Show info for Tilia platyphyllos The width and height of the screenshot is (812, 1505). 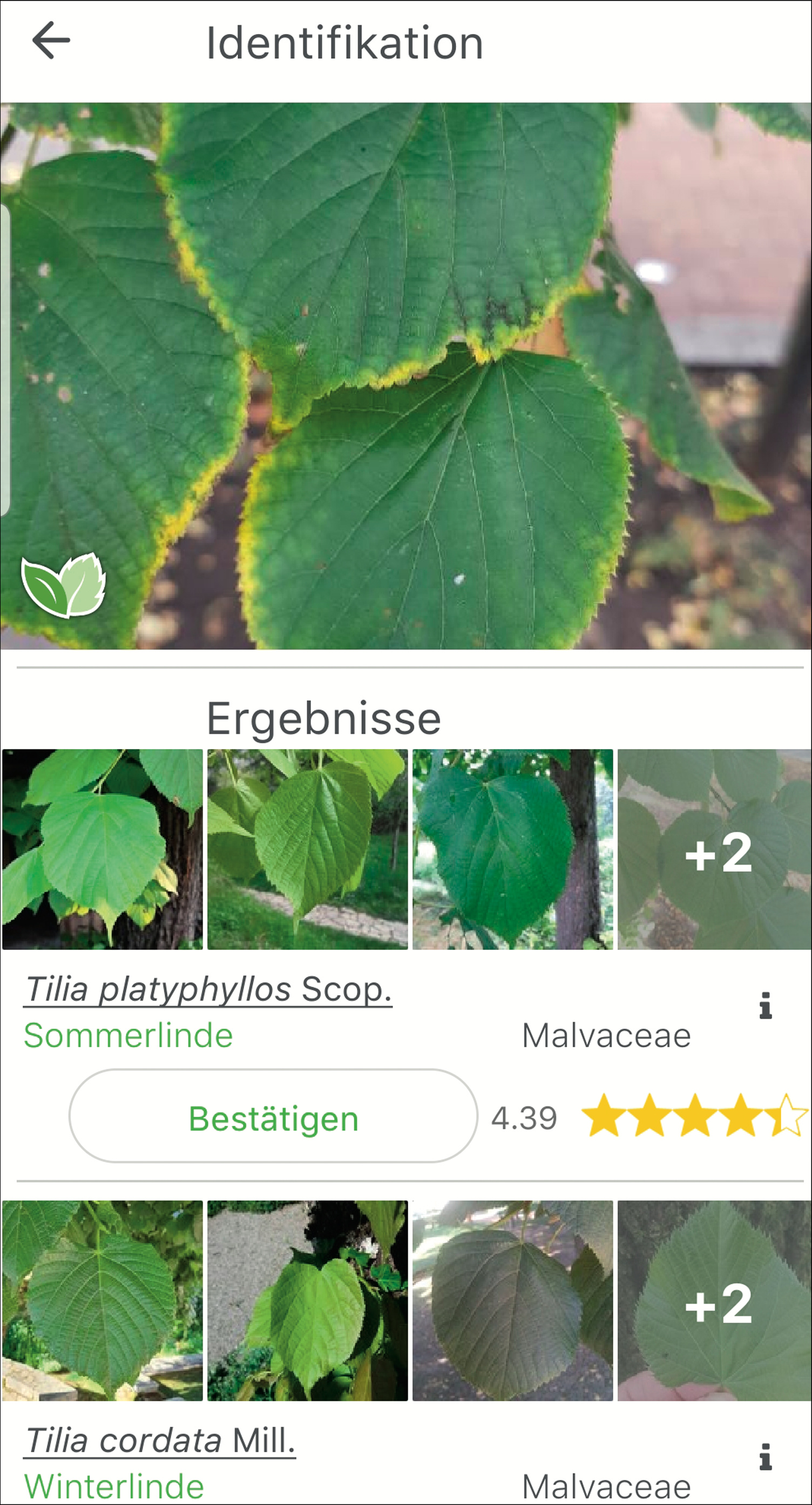(x=765, y=1005)
